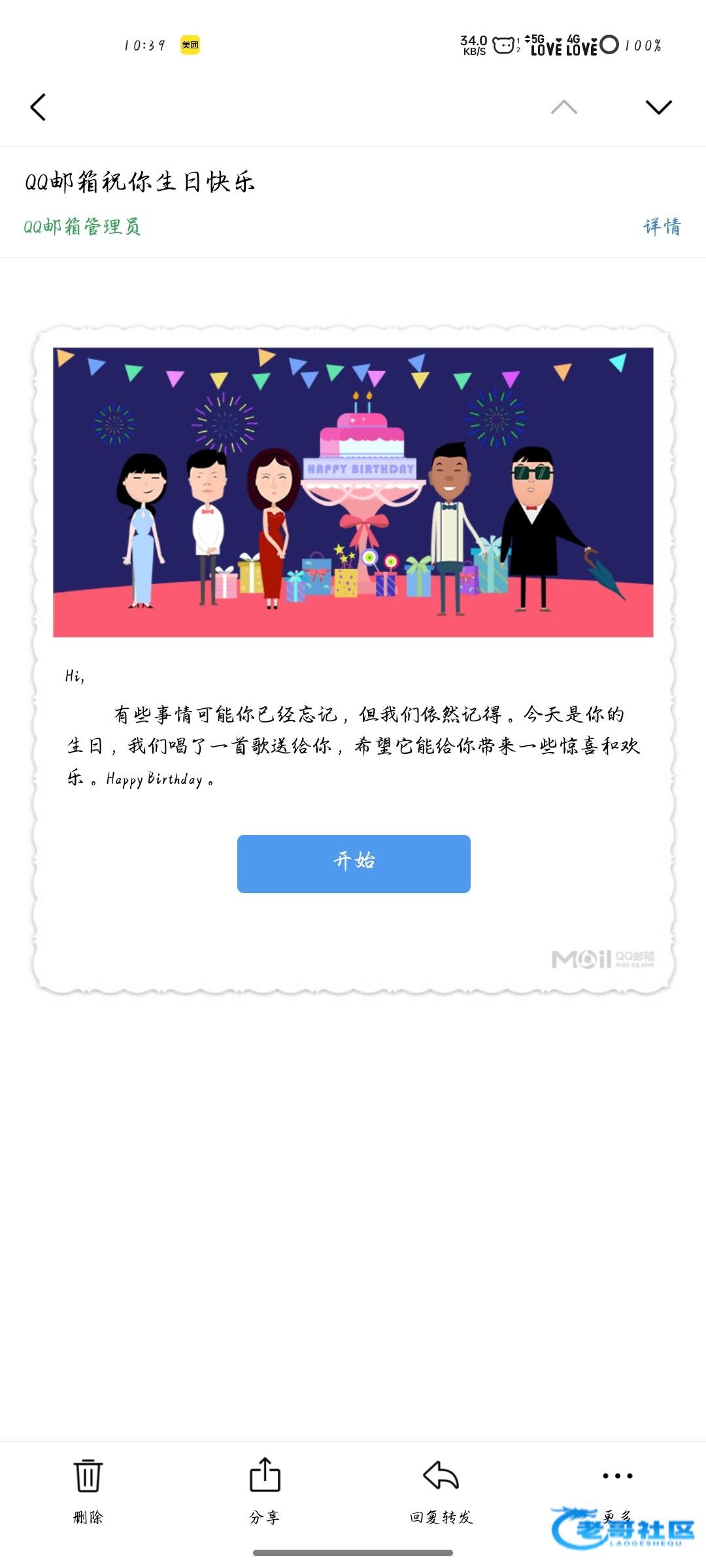
Task: Select 回复转发 to reply or forward
Action: pyautogui.click(x=441, y=1488)
